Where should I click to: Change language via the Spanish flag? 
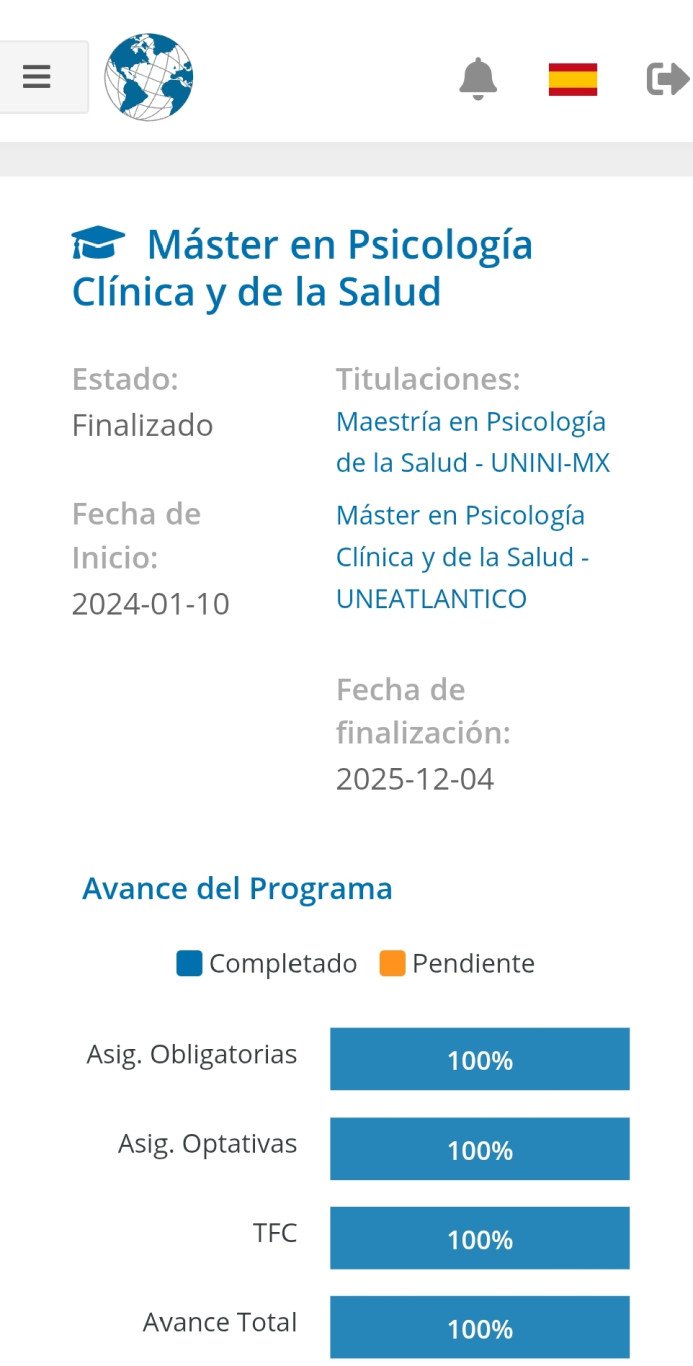pyautogui.click(x=572, y=79)
